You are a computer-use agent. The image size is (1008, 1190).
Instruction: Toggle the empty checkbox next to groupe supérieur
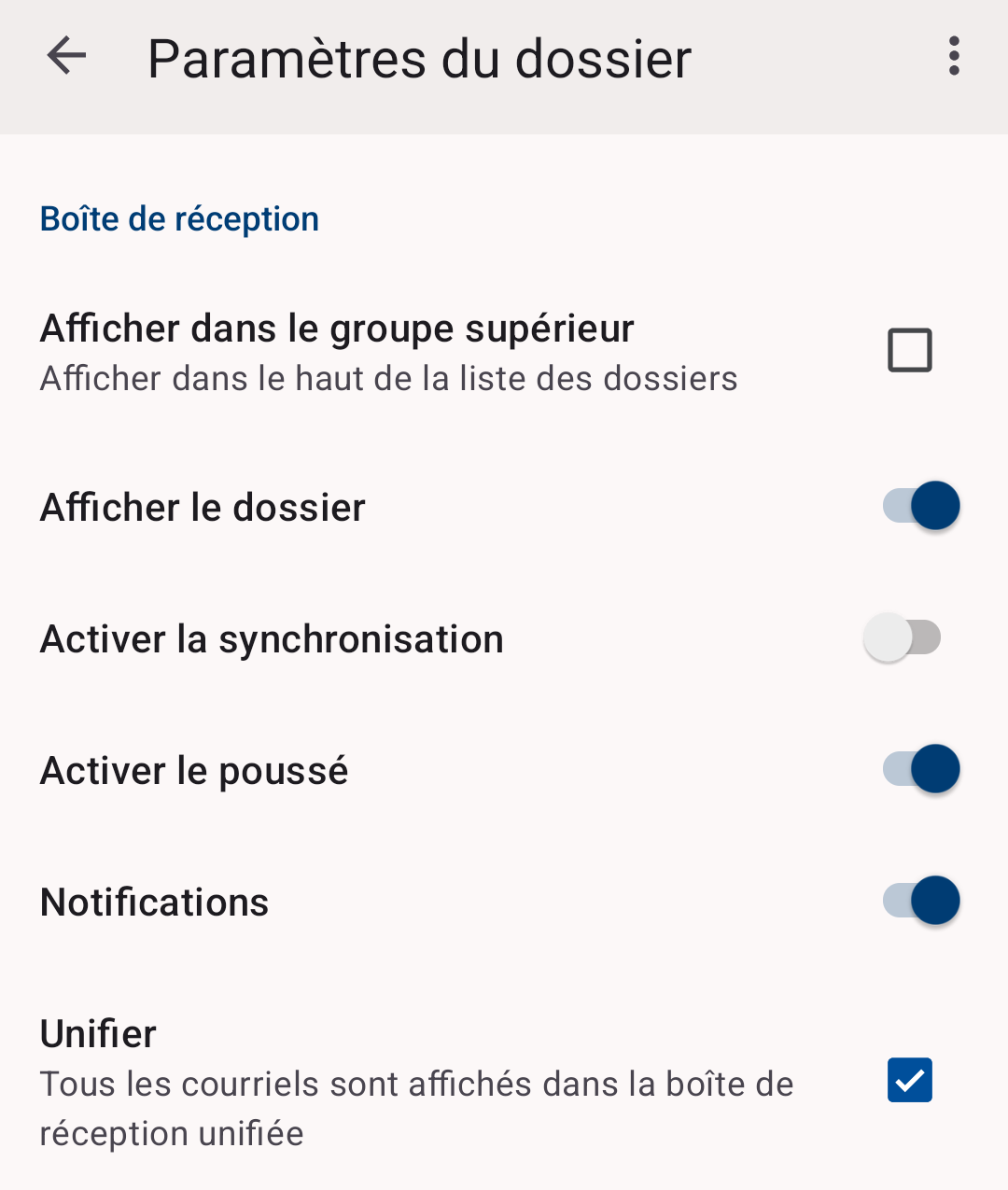pyautogui.click(x=908, y=349)
